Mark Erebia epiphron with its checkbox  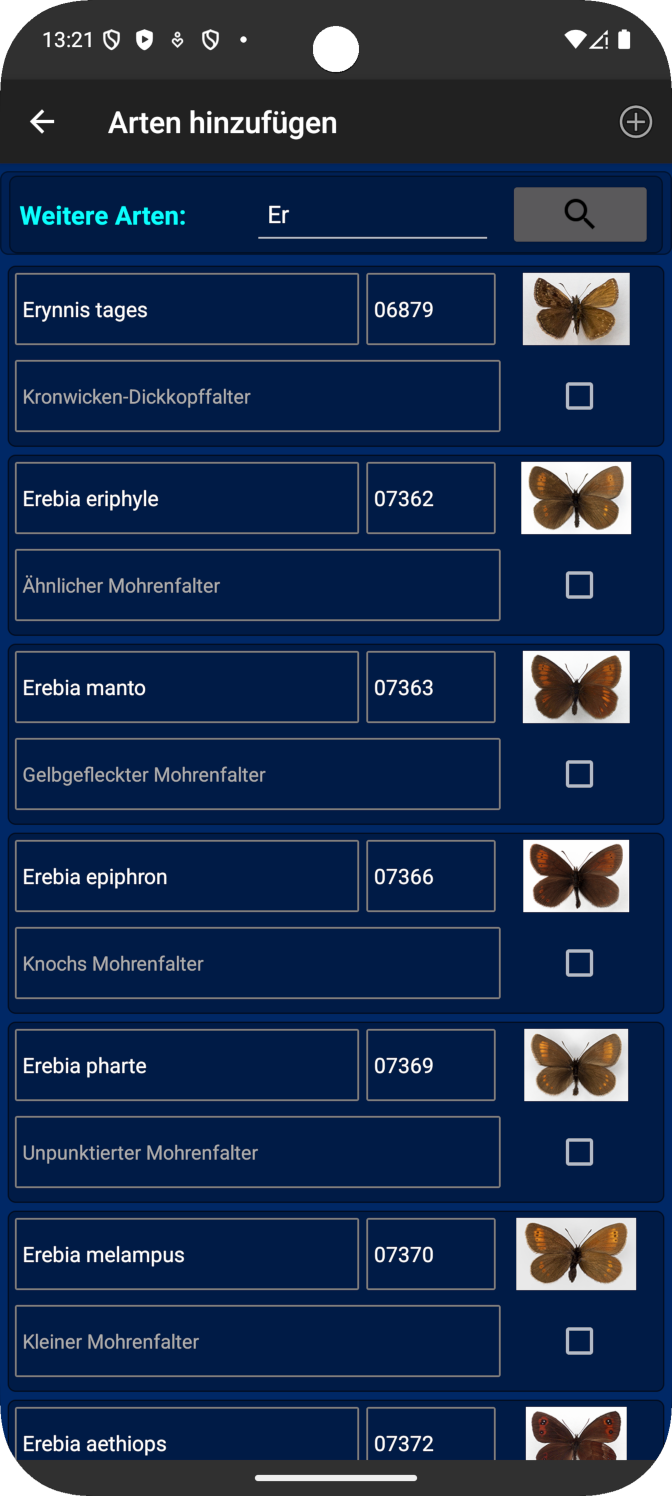(579, 963)
